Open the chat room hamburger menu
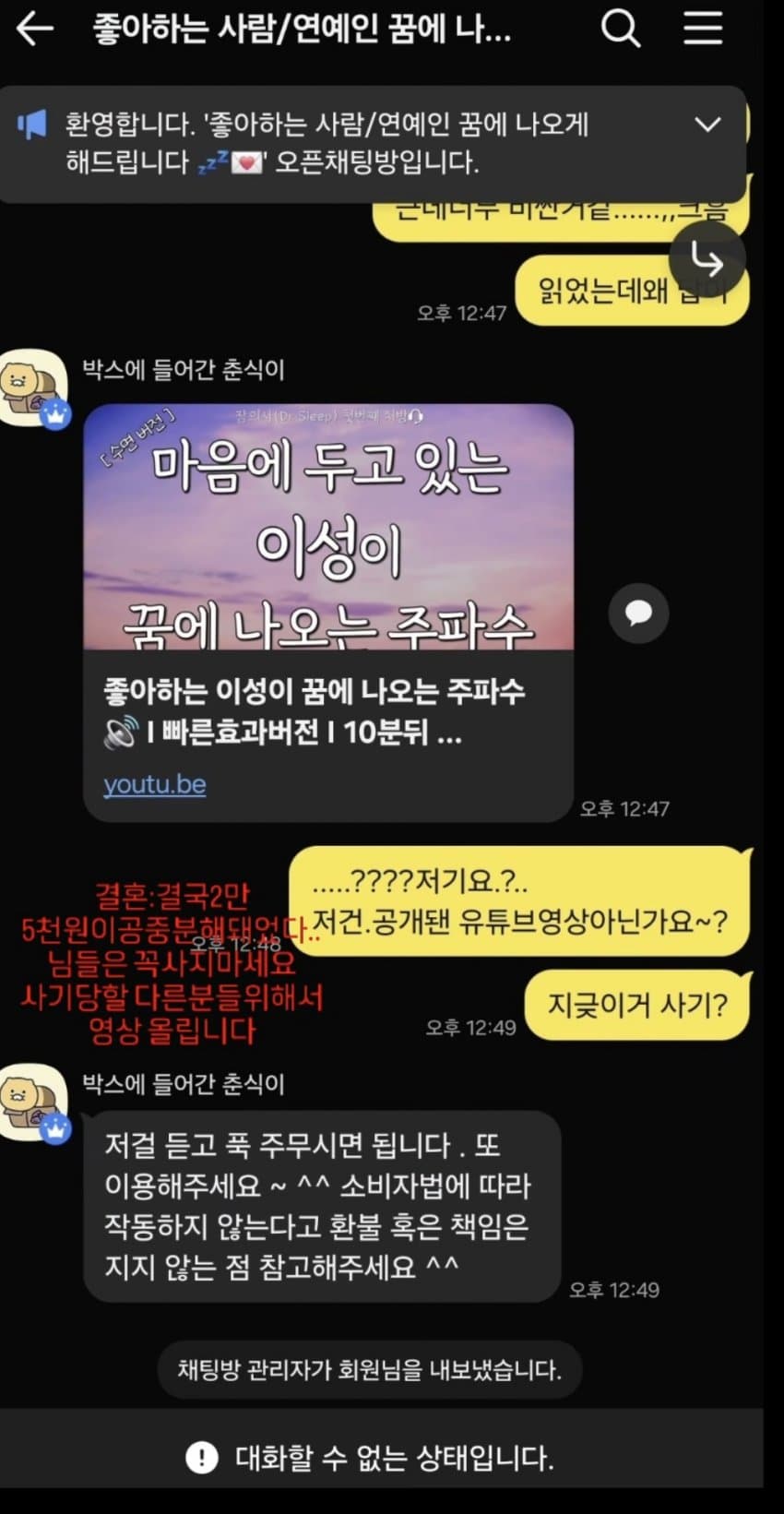This screenshot has height=1514, width=784. click(x=702, y=30)
